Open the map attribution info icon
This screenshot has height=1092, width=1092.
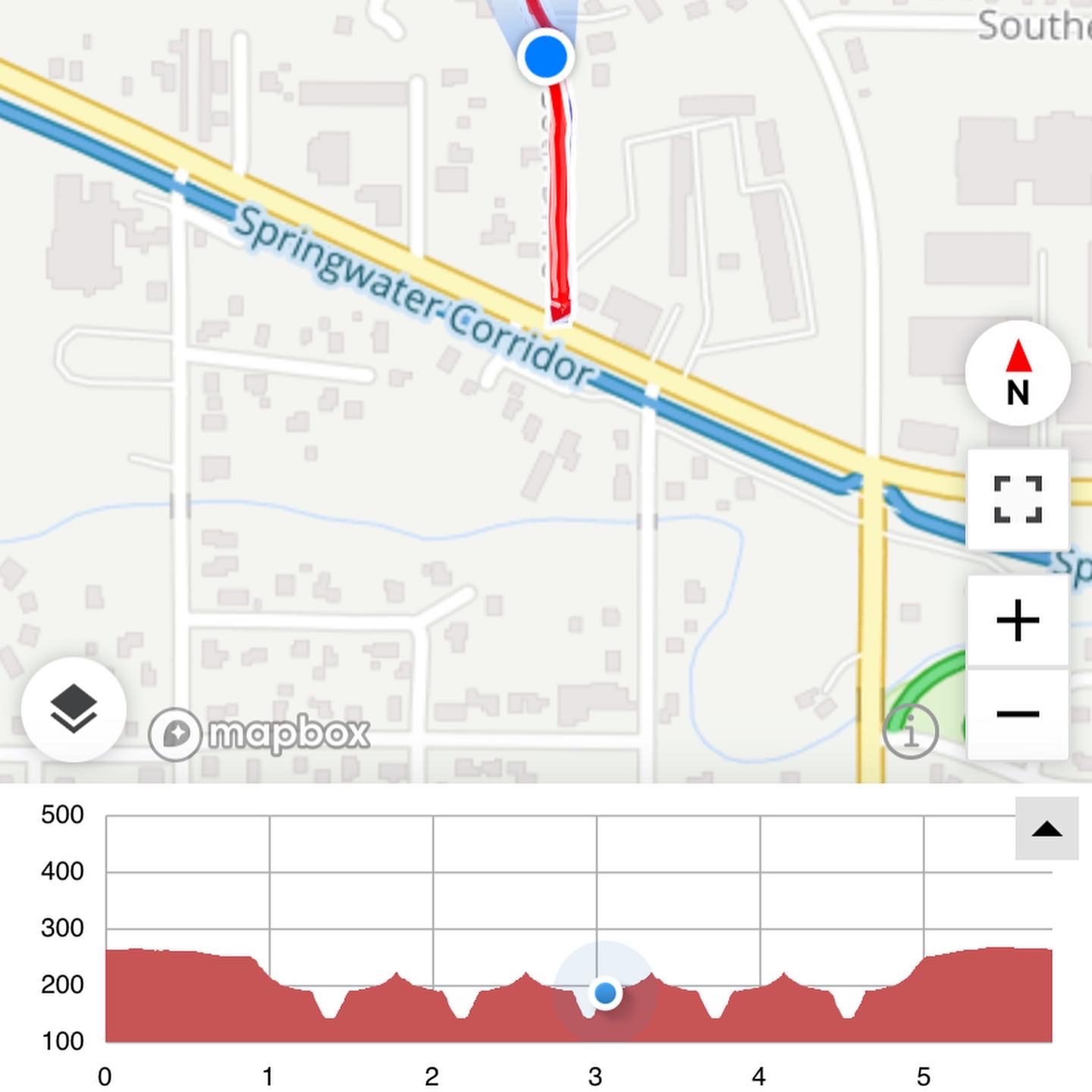911,732
